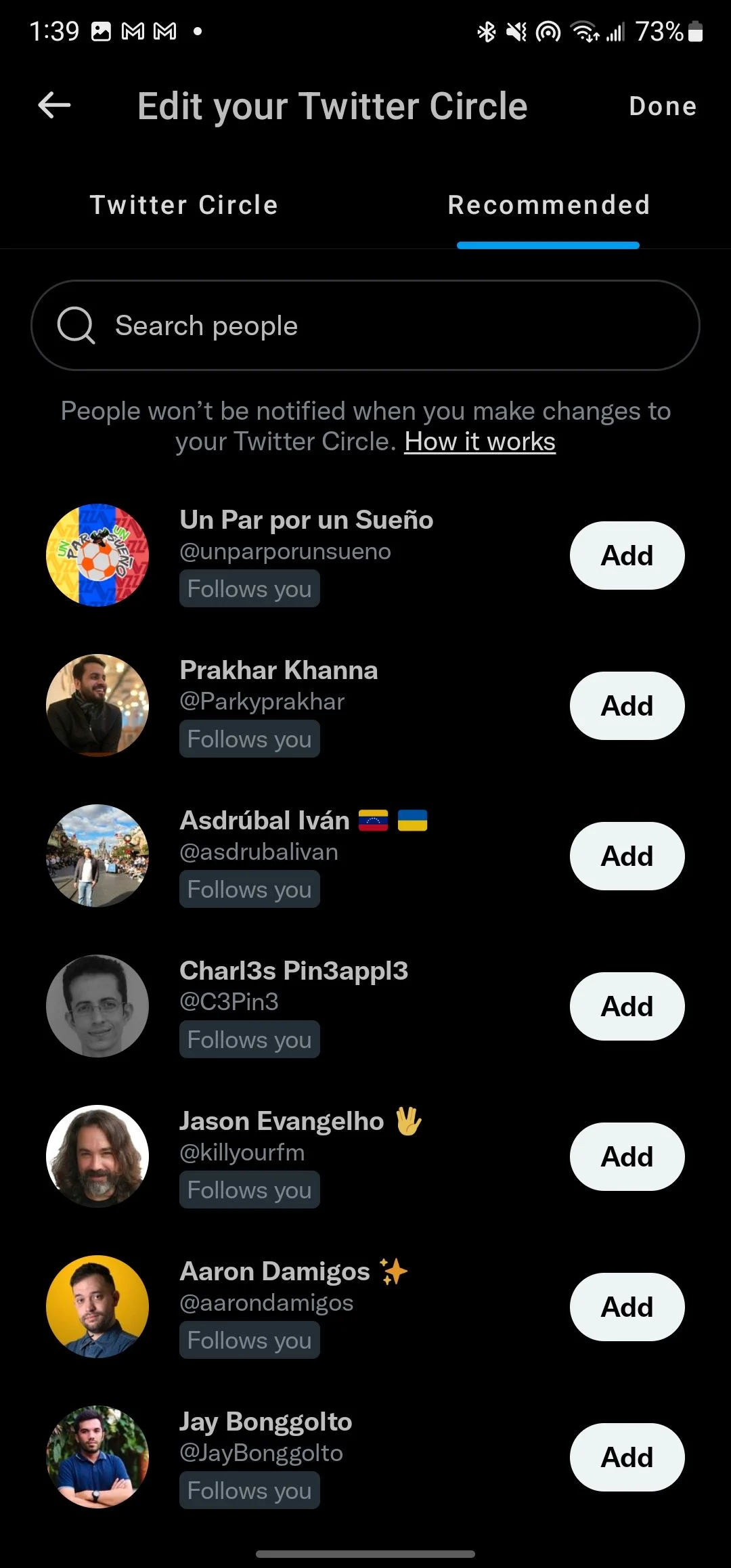Screen dimensions: 731x1568
Task: Tap Done to finish editing
Action: 663,106
